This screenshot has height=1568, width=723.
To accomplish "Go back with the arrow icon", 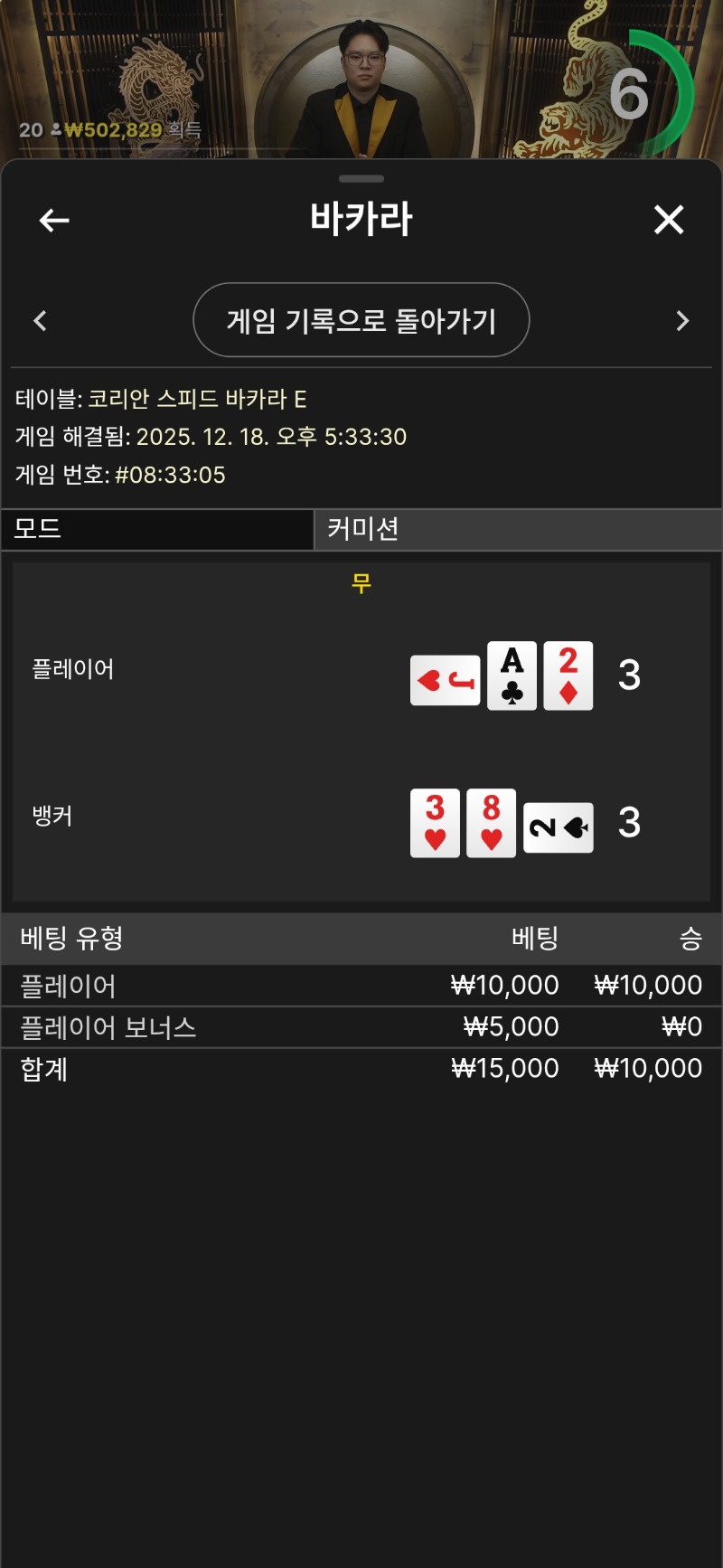I will [54, 220].
